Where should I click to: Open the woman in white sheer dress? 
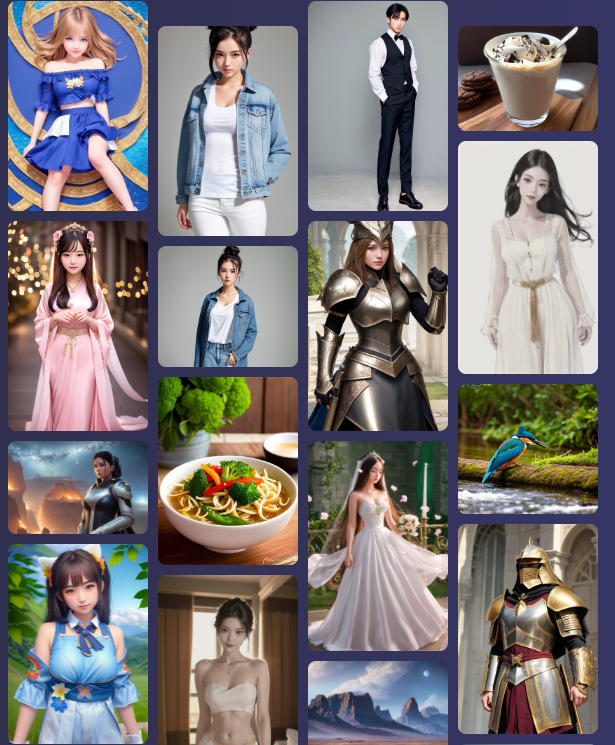point(528,258)
